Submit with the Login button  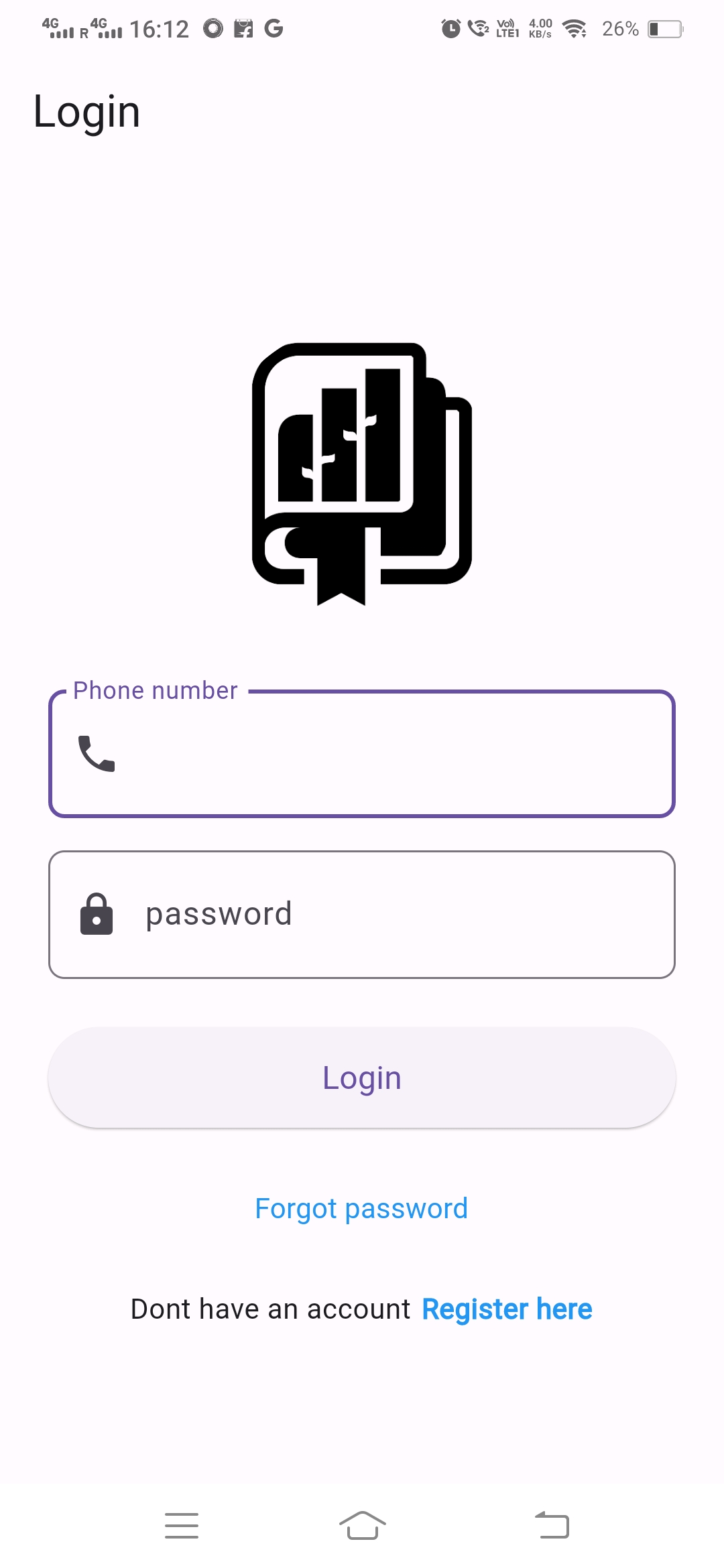point(362,1077)
